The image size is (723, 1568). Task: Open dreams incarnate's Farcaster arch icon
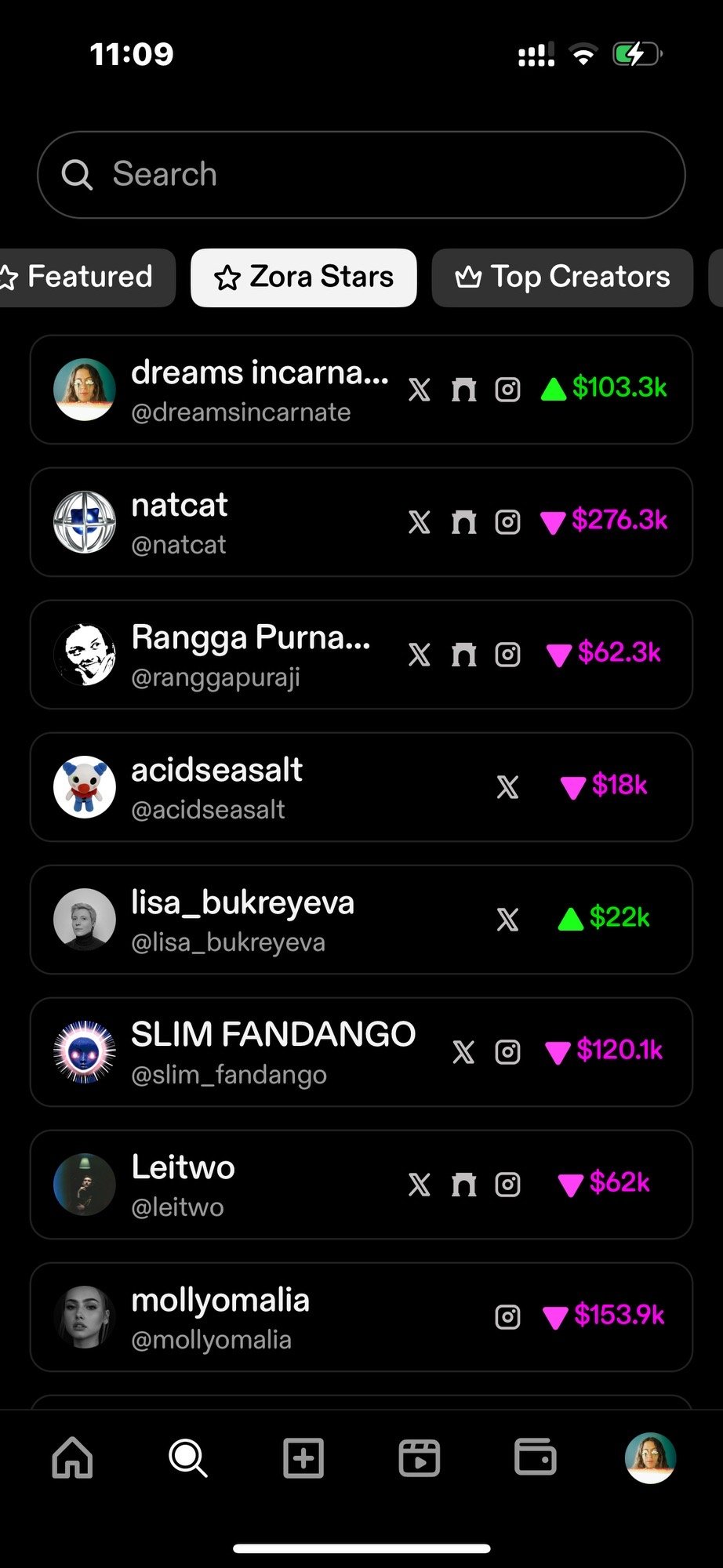(463, 390)
